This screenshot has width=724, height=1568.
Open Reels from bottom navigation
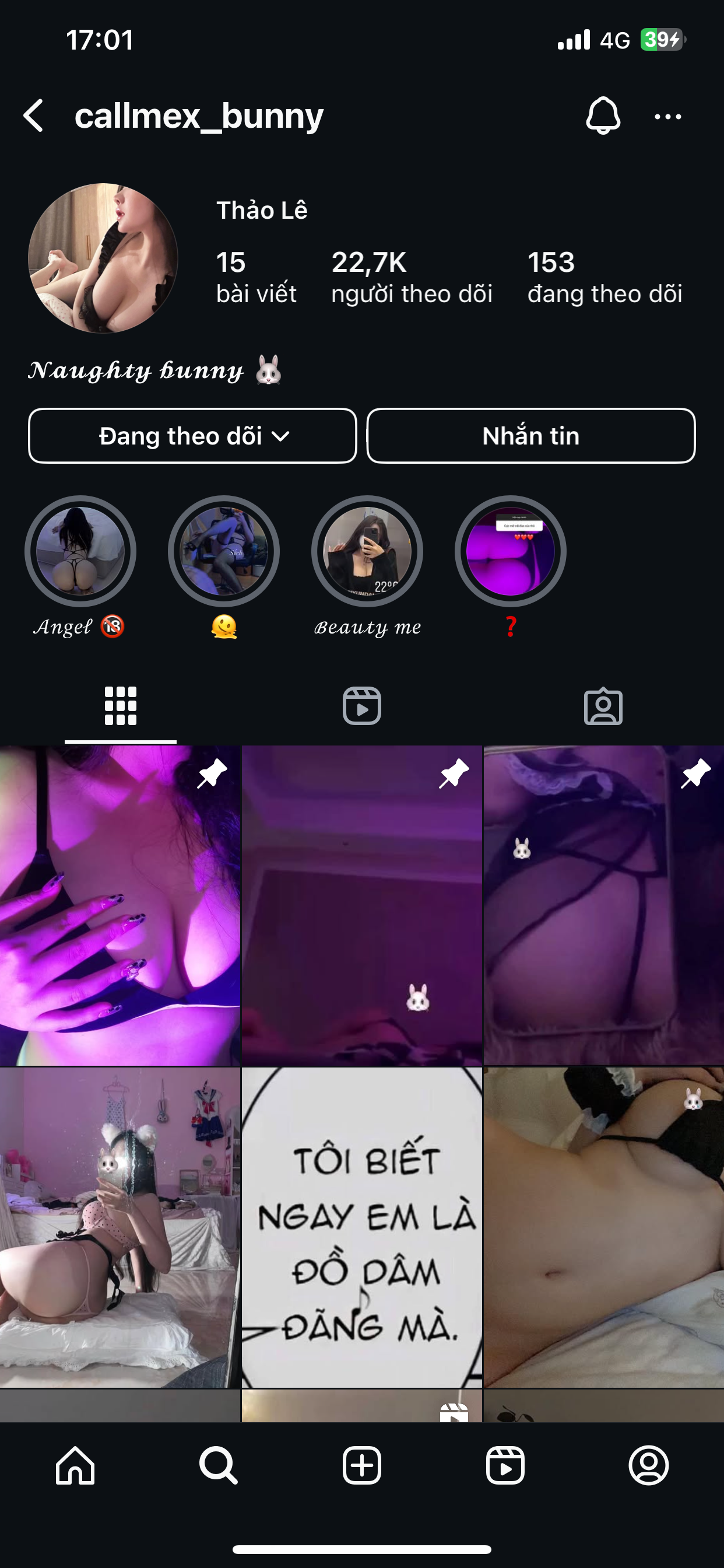tap(505, 1466)
